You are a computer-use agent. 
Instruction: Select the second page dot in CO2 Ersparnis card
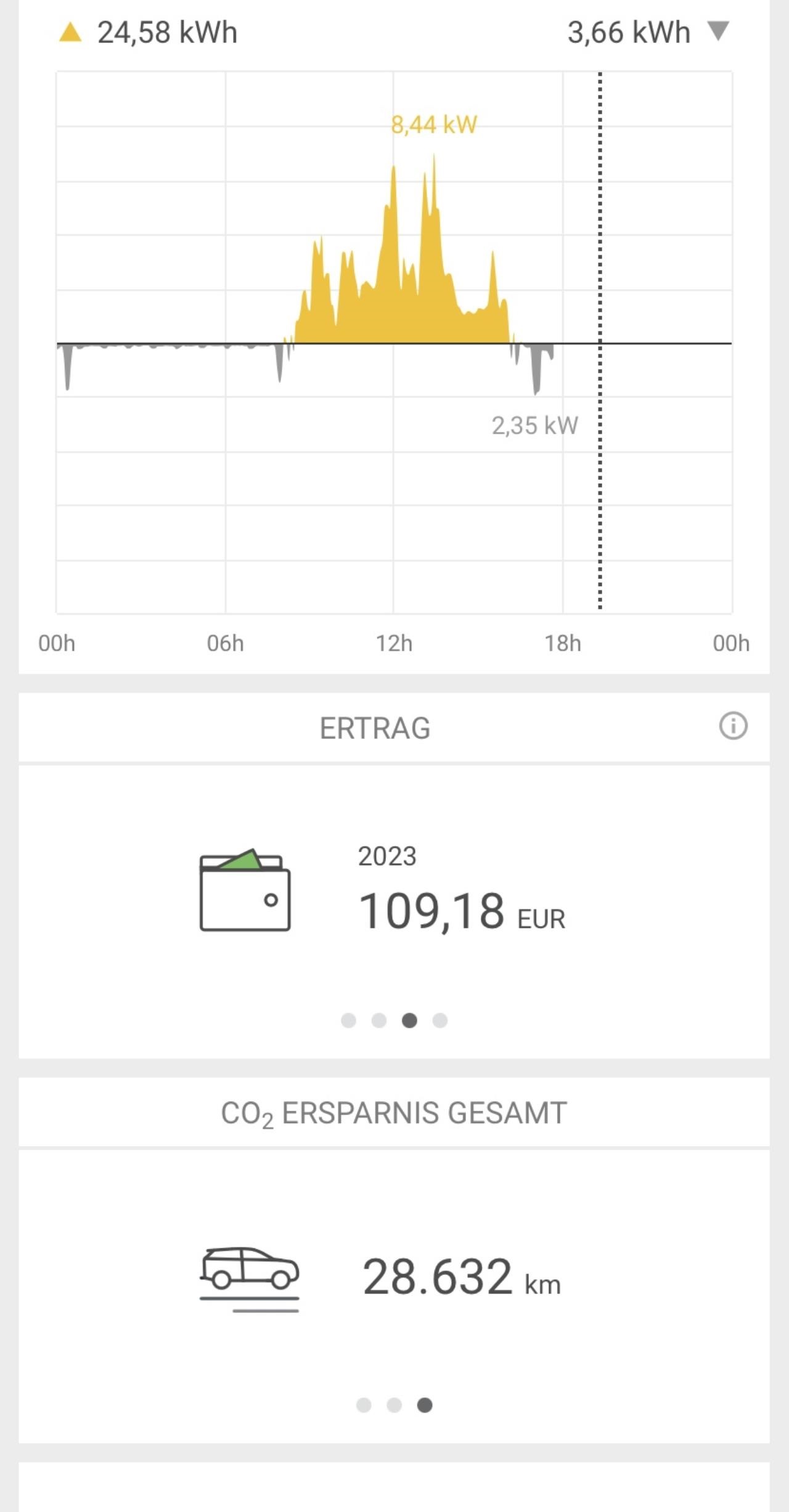(x=394, y=1405)
